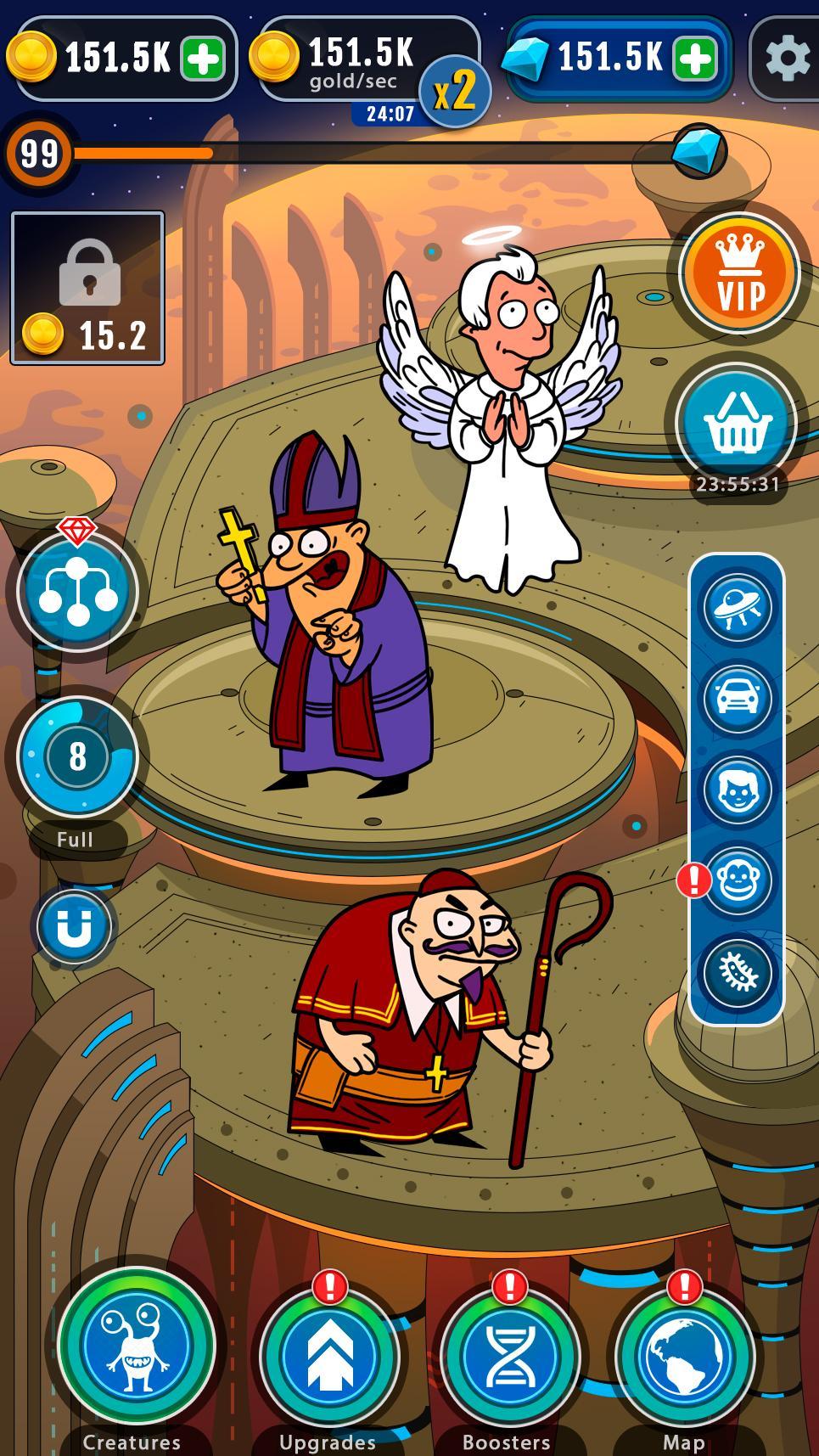Tap the diamond reward on the level bar
The height and width of the screenshot is (1456, 819).
(x=698, y=152)
